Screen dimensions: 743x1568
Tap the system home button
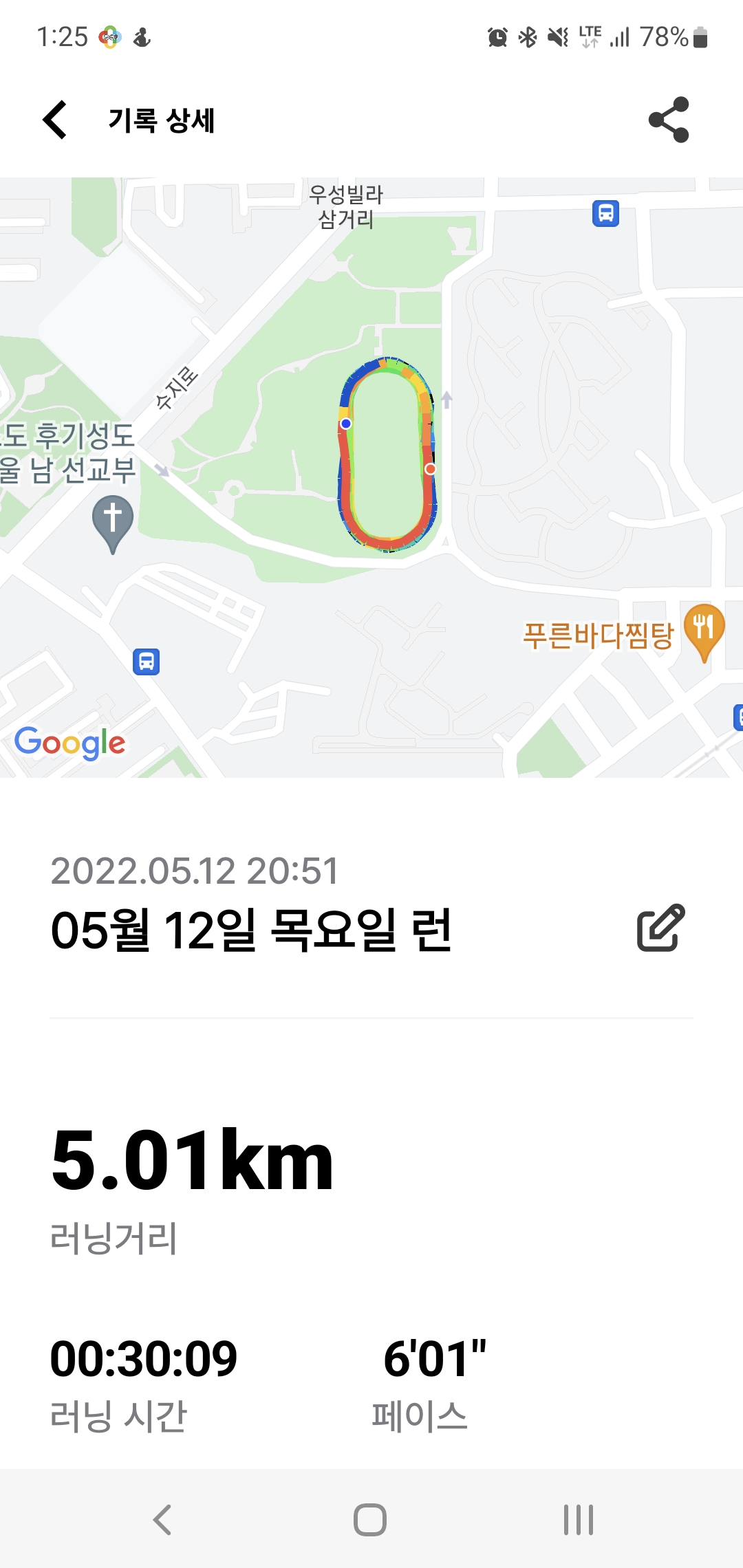(x=370, y=1520)
